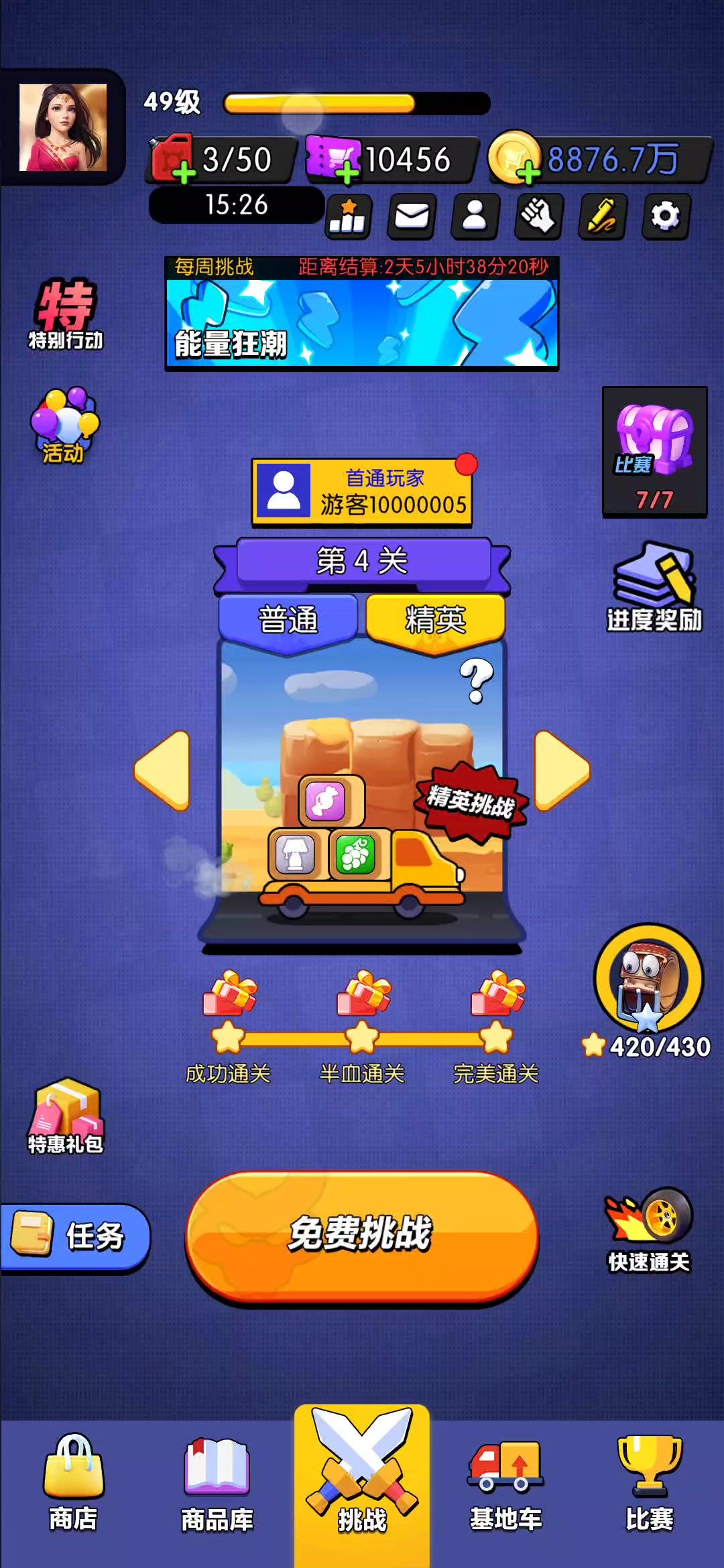Open the player avatar profile
Viewport: 724px width, 1568px height.
click(x=63, y=127)
